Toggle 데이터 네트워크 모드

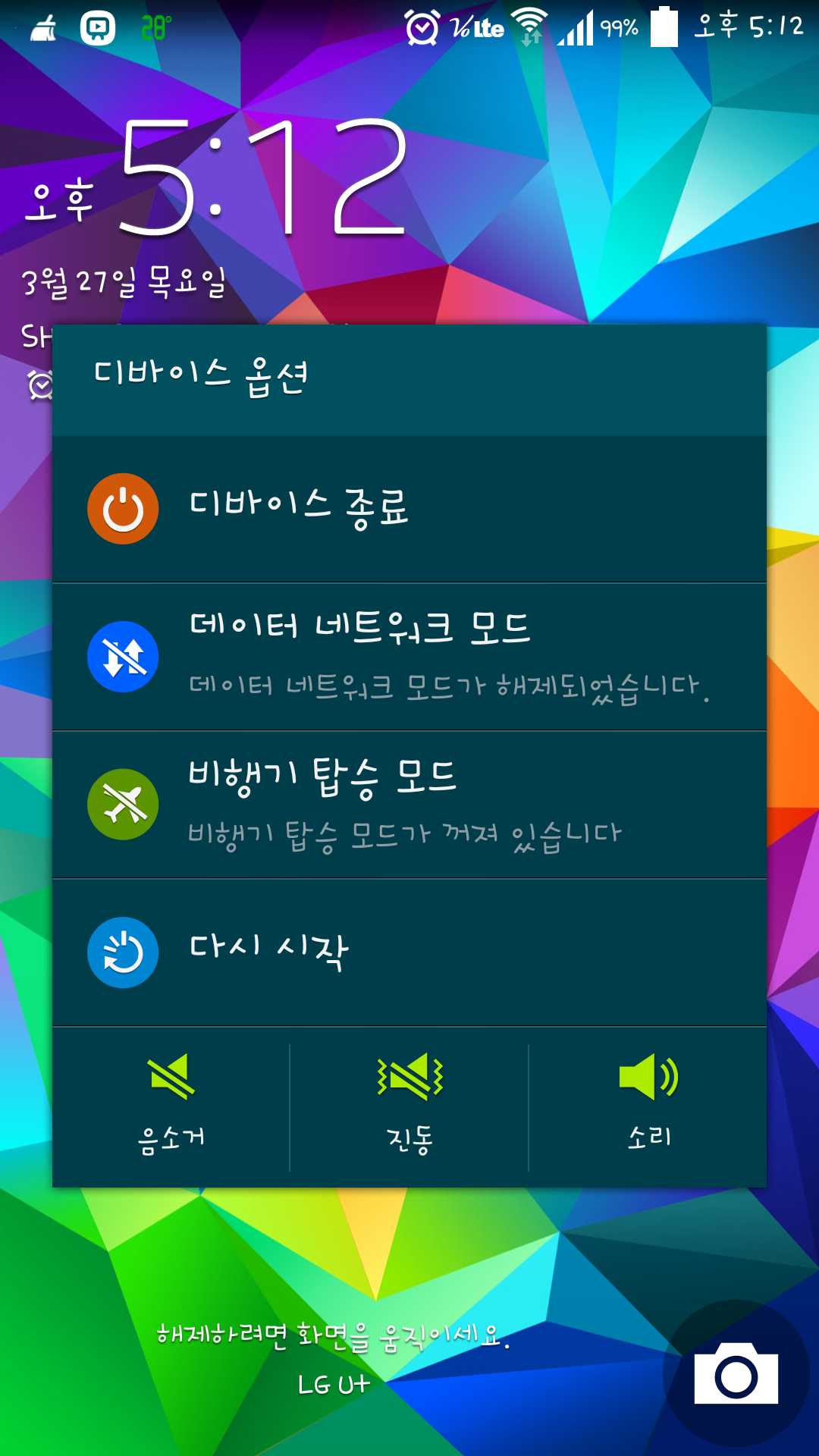tap(409, 657)
